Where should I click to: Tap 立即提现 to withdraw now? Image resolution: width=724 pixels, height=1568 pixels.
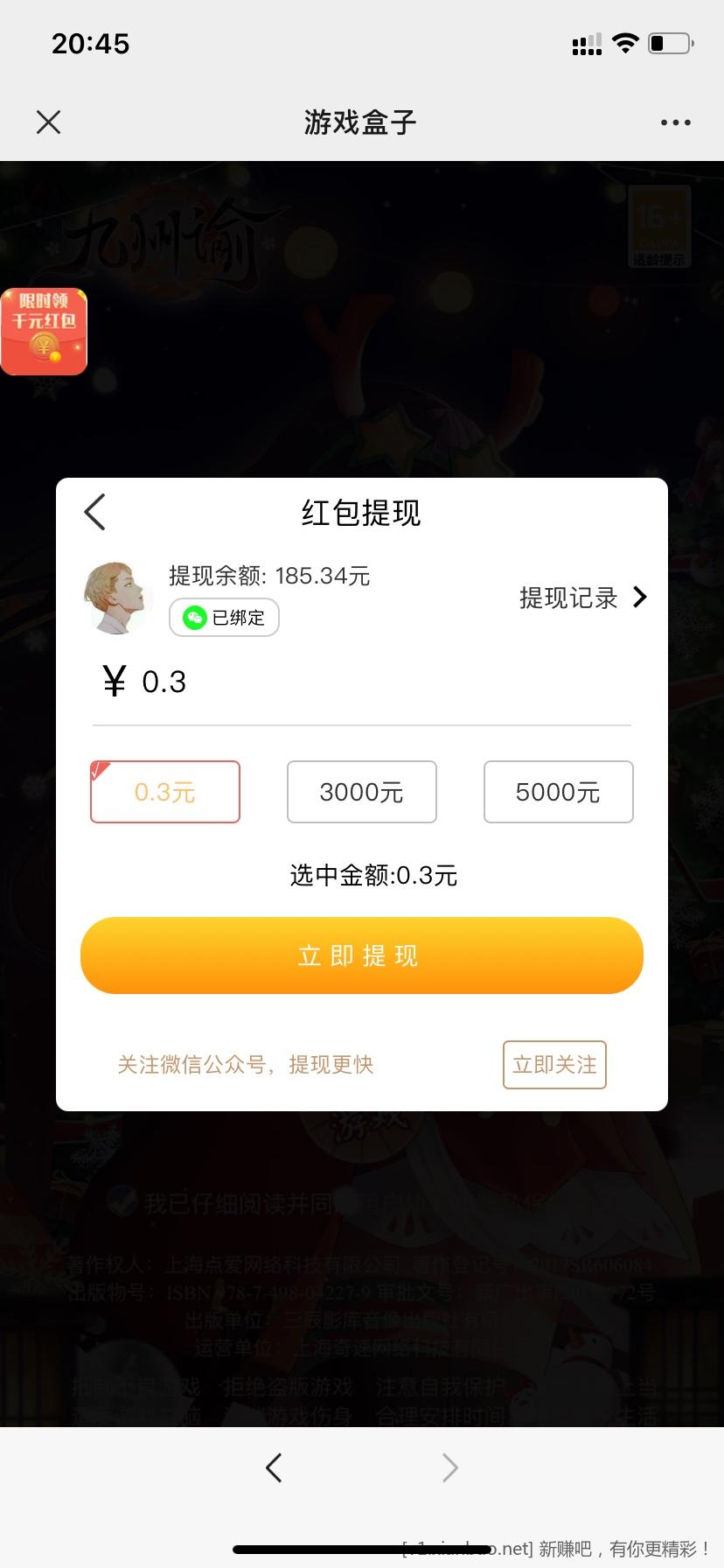pos(361,955)
